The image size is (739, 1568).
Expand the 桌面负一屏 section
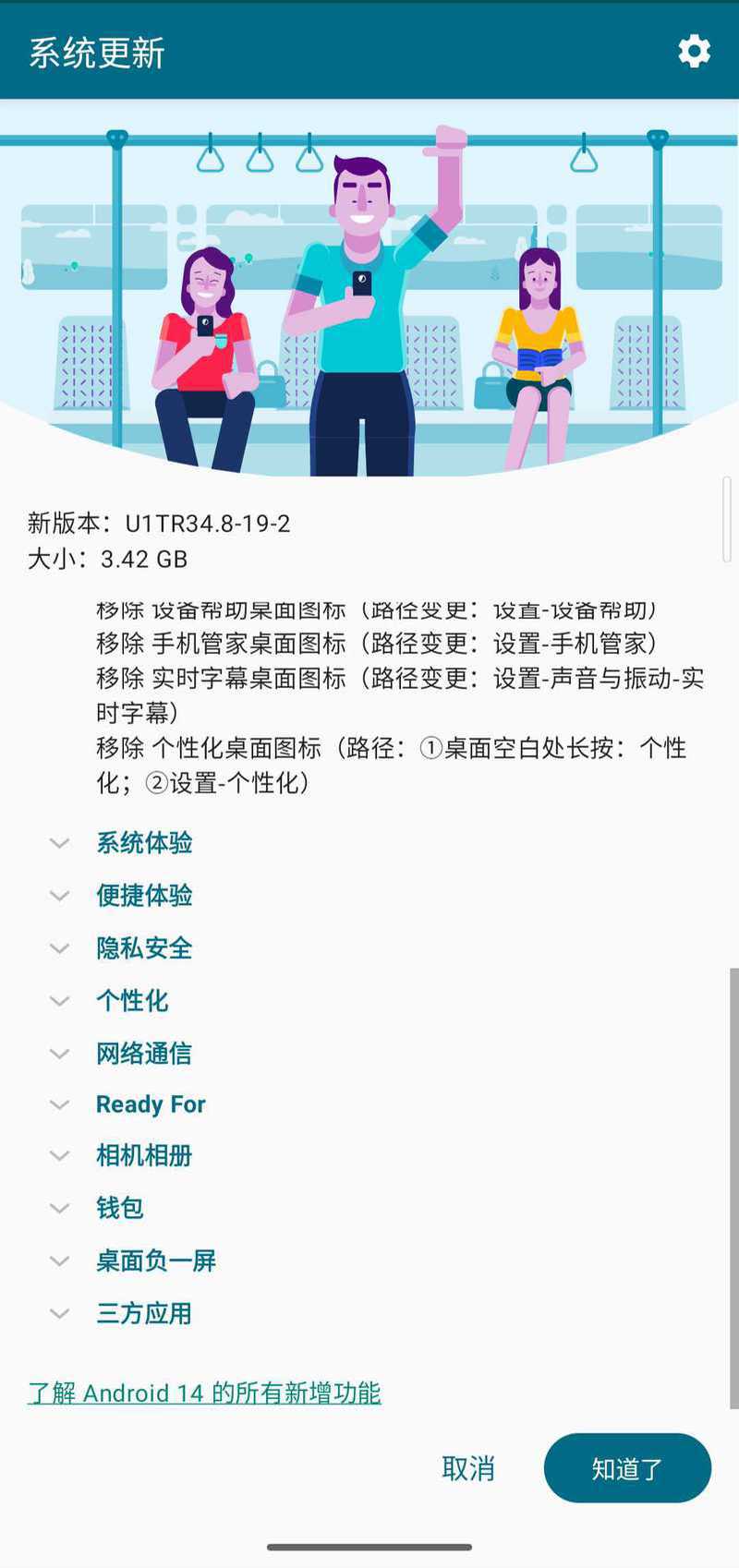click(155, 1260)
